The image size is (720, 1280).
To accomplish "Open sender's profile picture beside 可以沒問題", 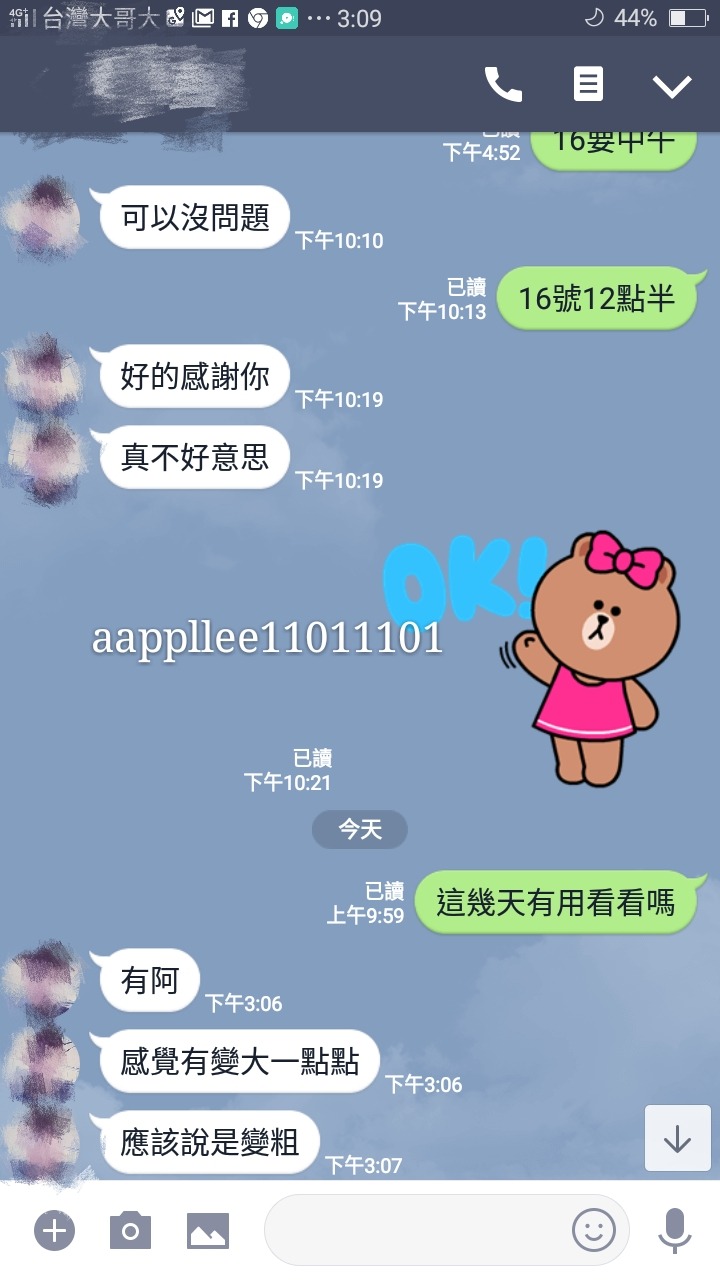I will tap(43, 217).
